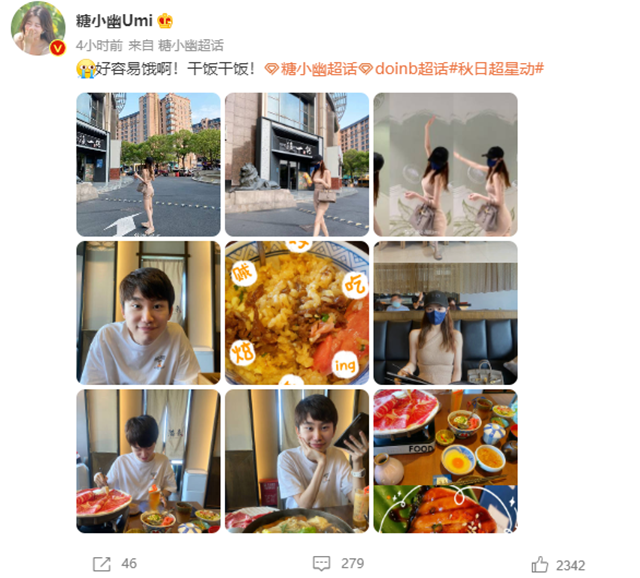Open the 糖小幽超话 topic tag
The height and width of the screenshot is (578, 640).
tap(317, 69)
